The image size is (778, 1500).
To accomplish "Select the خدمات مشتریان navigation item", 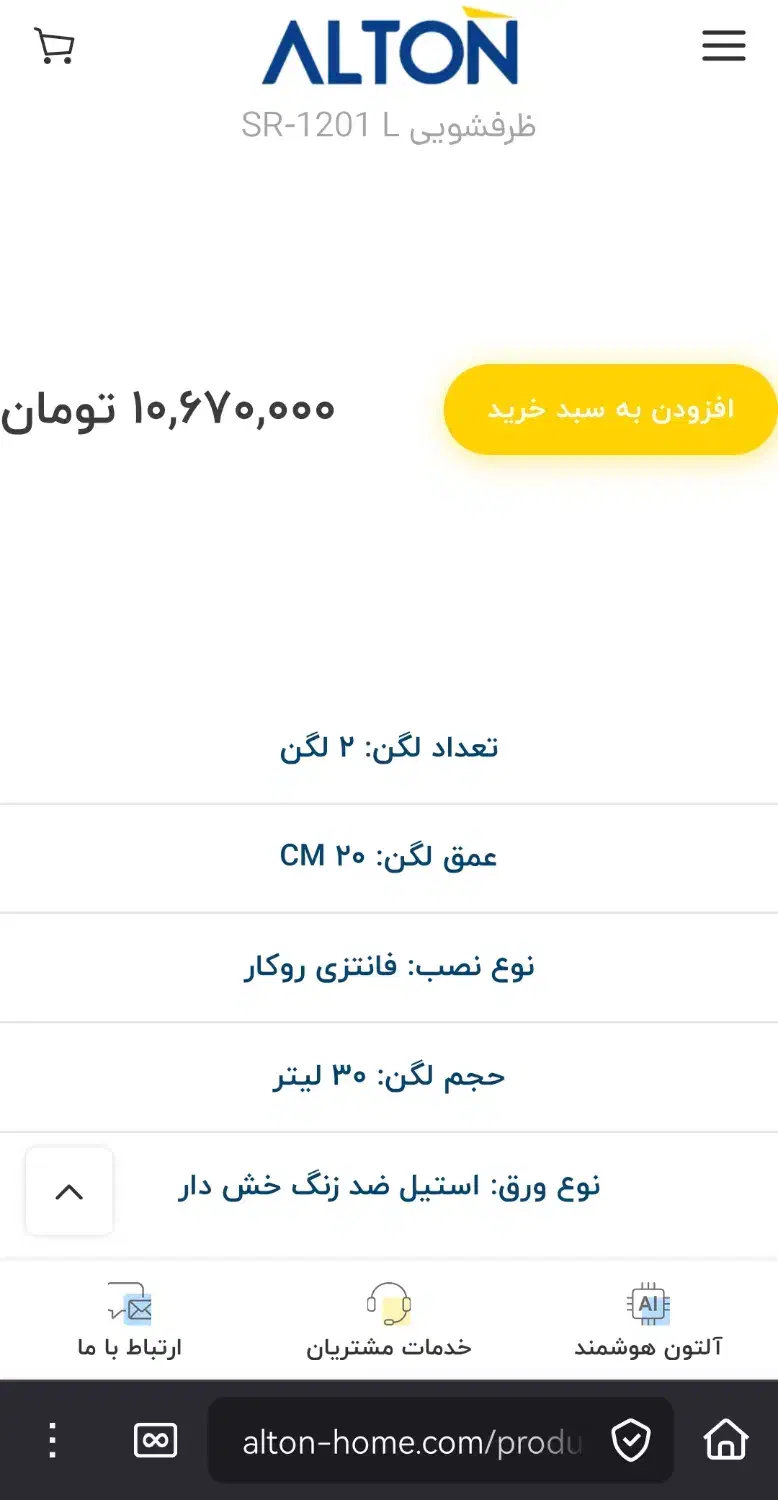I will point(390,1348).
